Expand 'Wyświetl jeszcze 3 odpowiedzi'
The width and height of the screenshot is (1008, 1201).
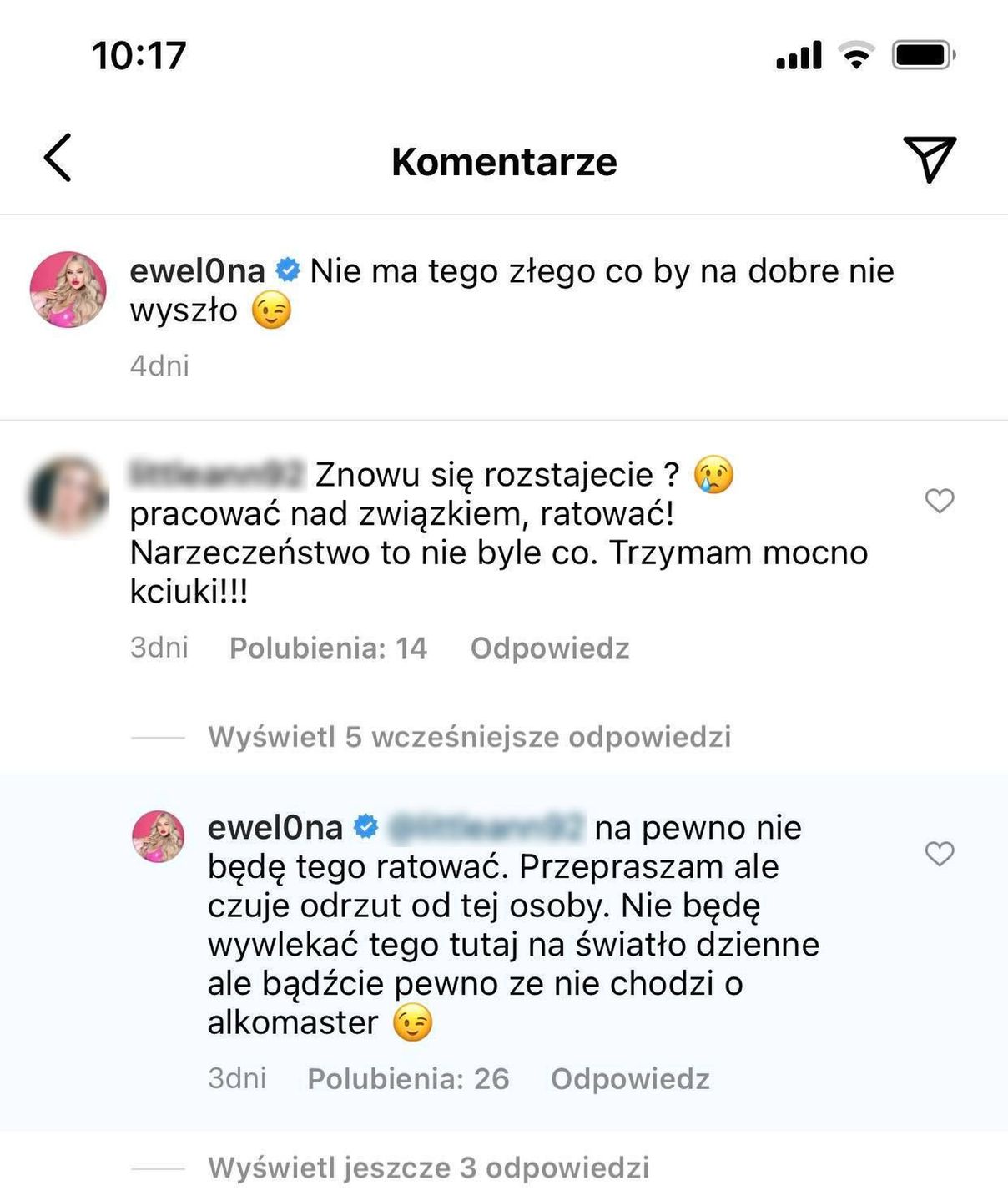(x=428, y=1168)
